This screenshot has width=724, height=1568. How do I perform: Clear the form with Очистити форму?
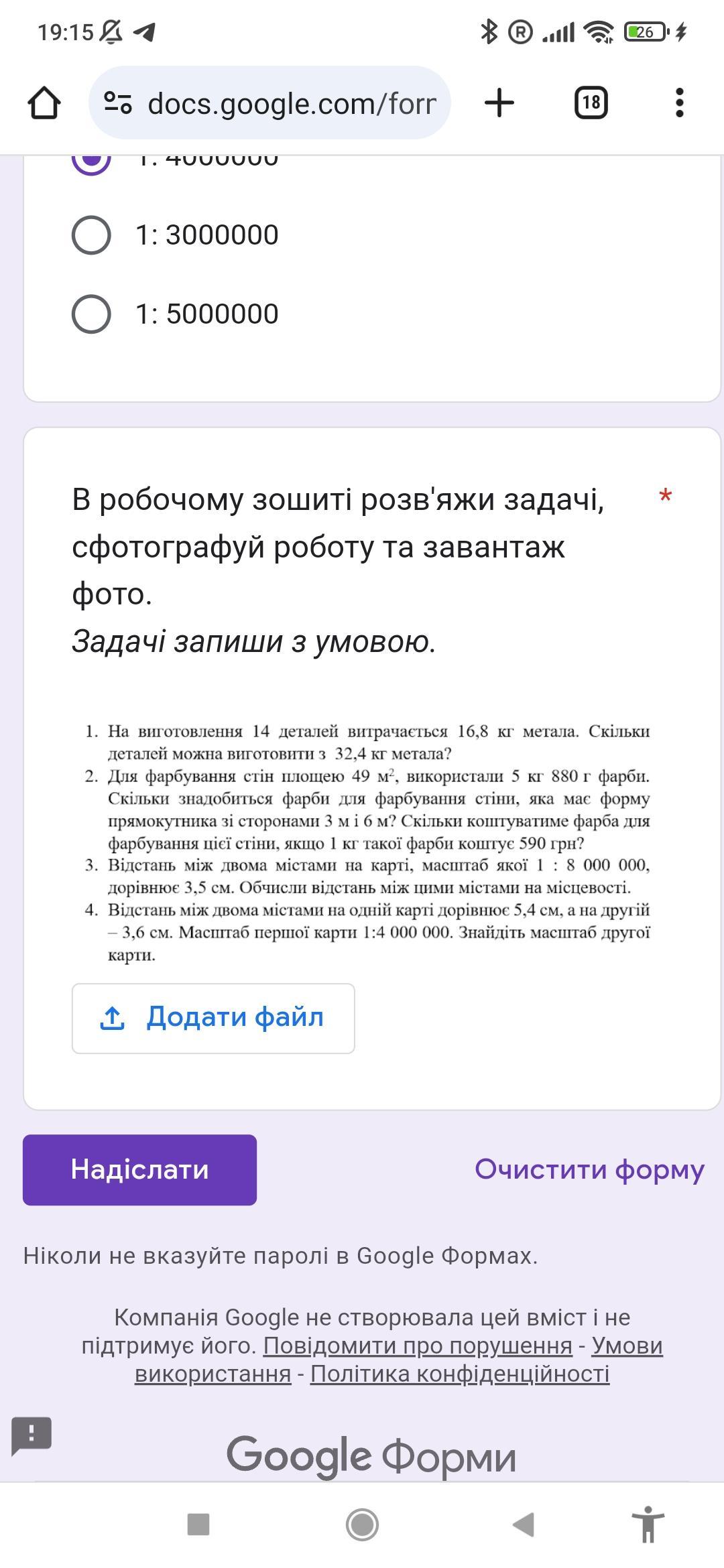tap(590, 1169)
